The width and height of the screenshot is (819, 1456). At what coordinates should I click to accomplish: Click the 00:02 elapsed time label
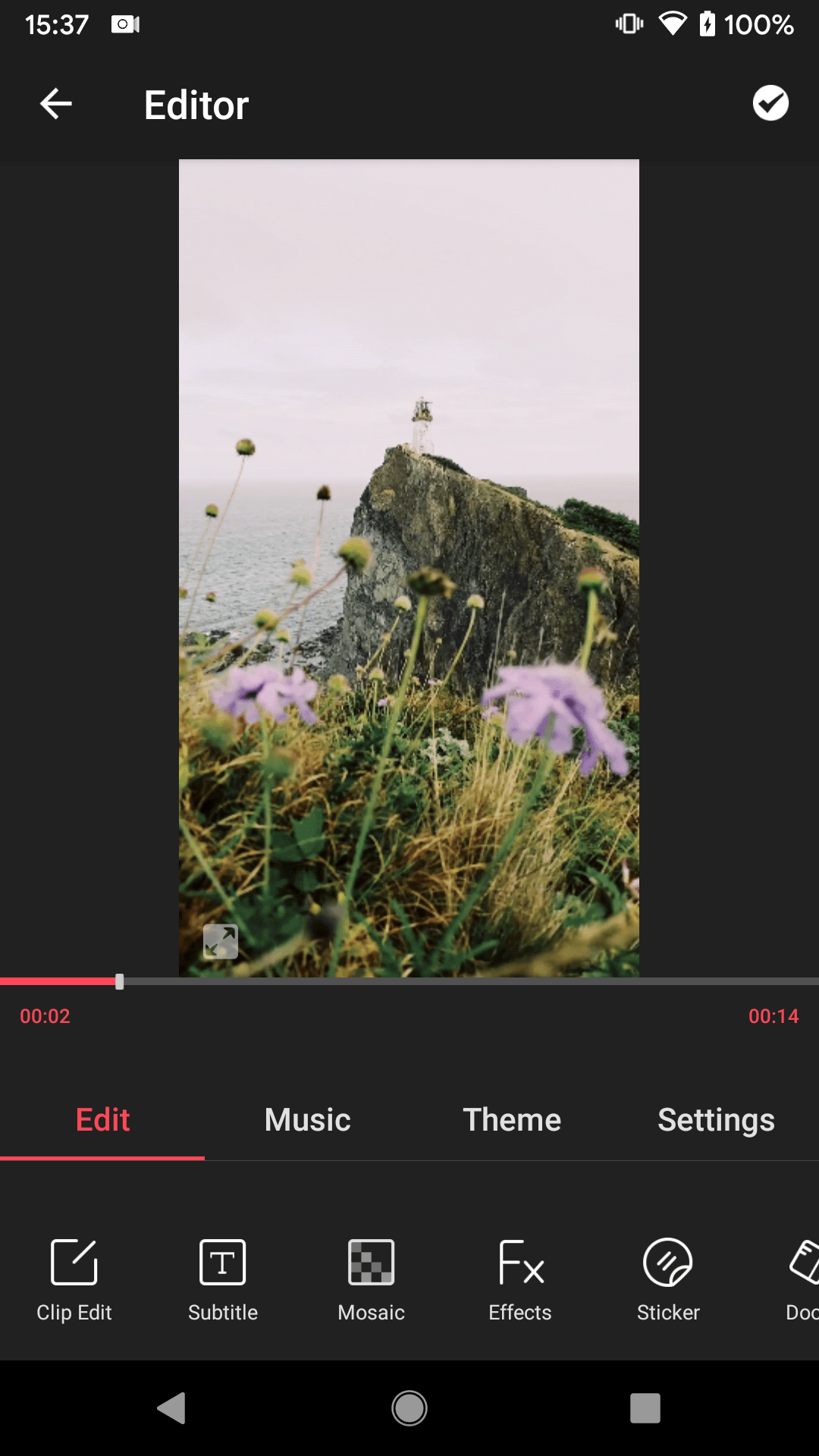coord(44,1015)
